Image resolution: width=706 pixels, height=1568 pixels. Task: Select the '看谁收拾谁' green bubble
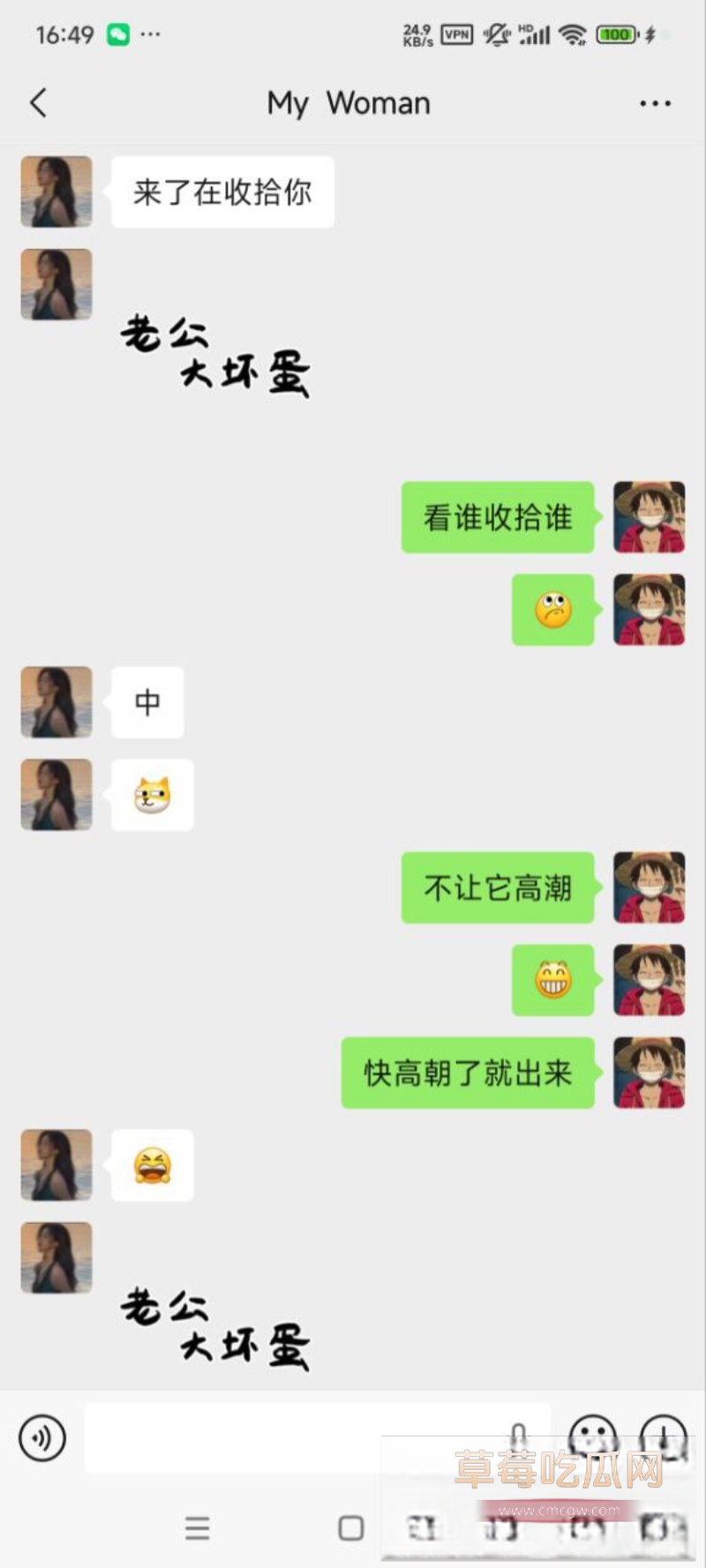click(x=497, y=518)
